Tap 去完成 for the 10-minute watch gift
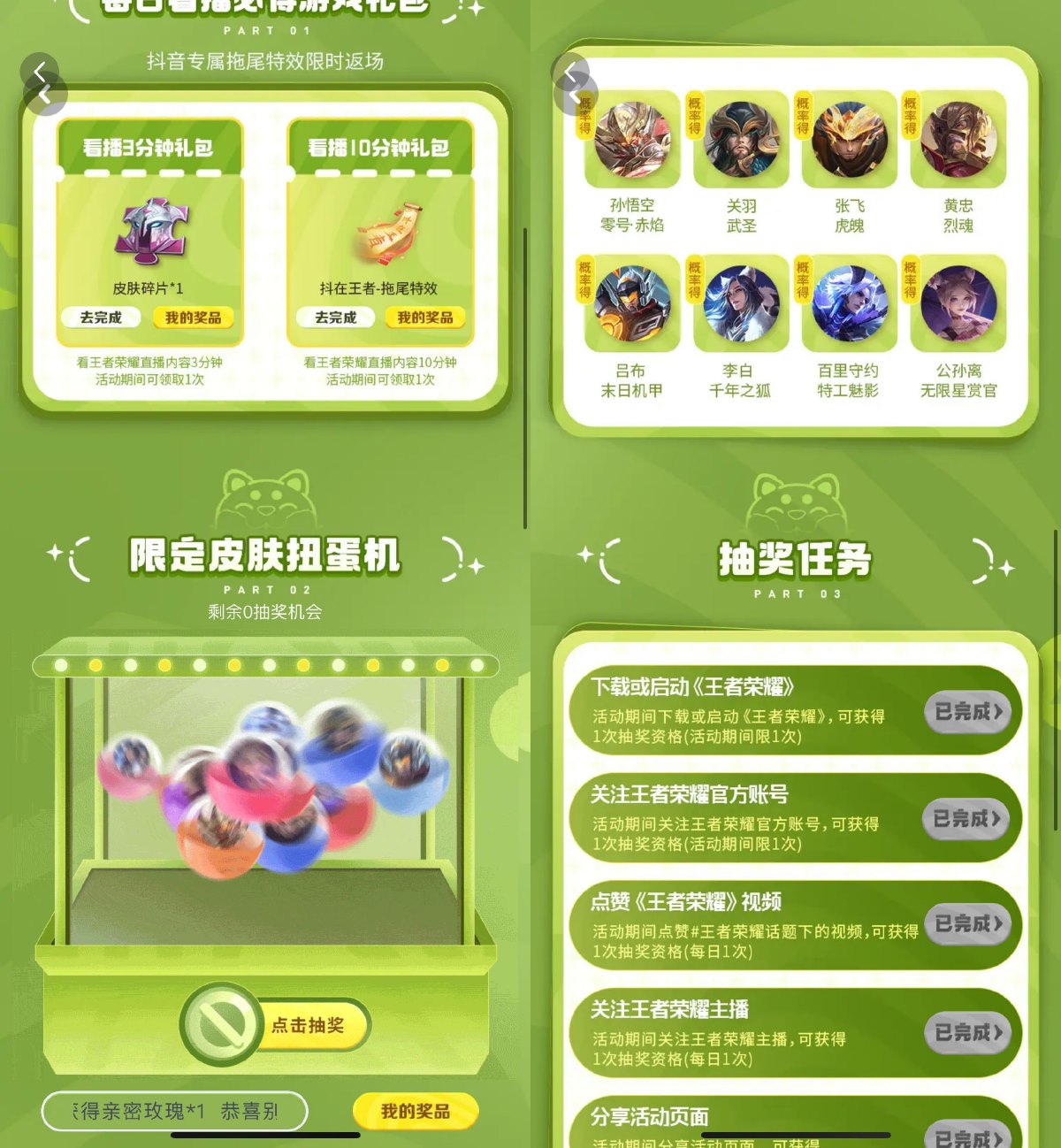The image size is (1061, 1148). click(336, 318)
